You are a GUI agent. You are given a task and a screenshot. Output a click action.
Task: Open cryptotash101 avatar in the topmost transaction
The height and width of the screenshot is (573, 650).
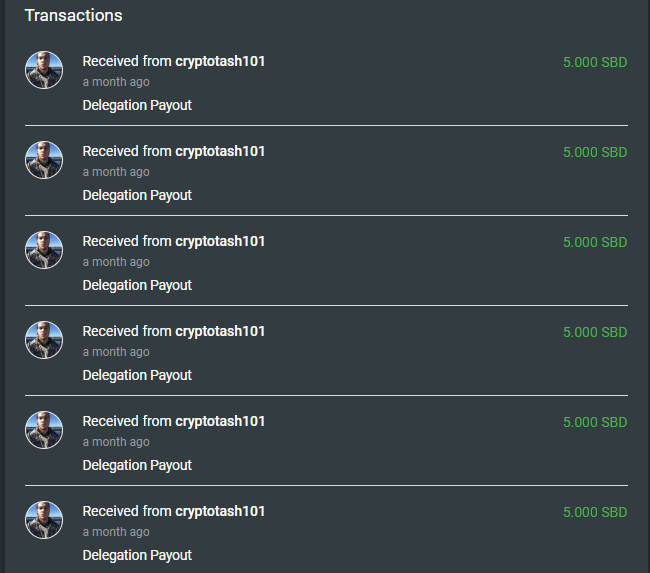(x=44, y=70)
